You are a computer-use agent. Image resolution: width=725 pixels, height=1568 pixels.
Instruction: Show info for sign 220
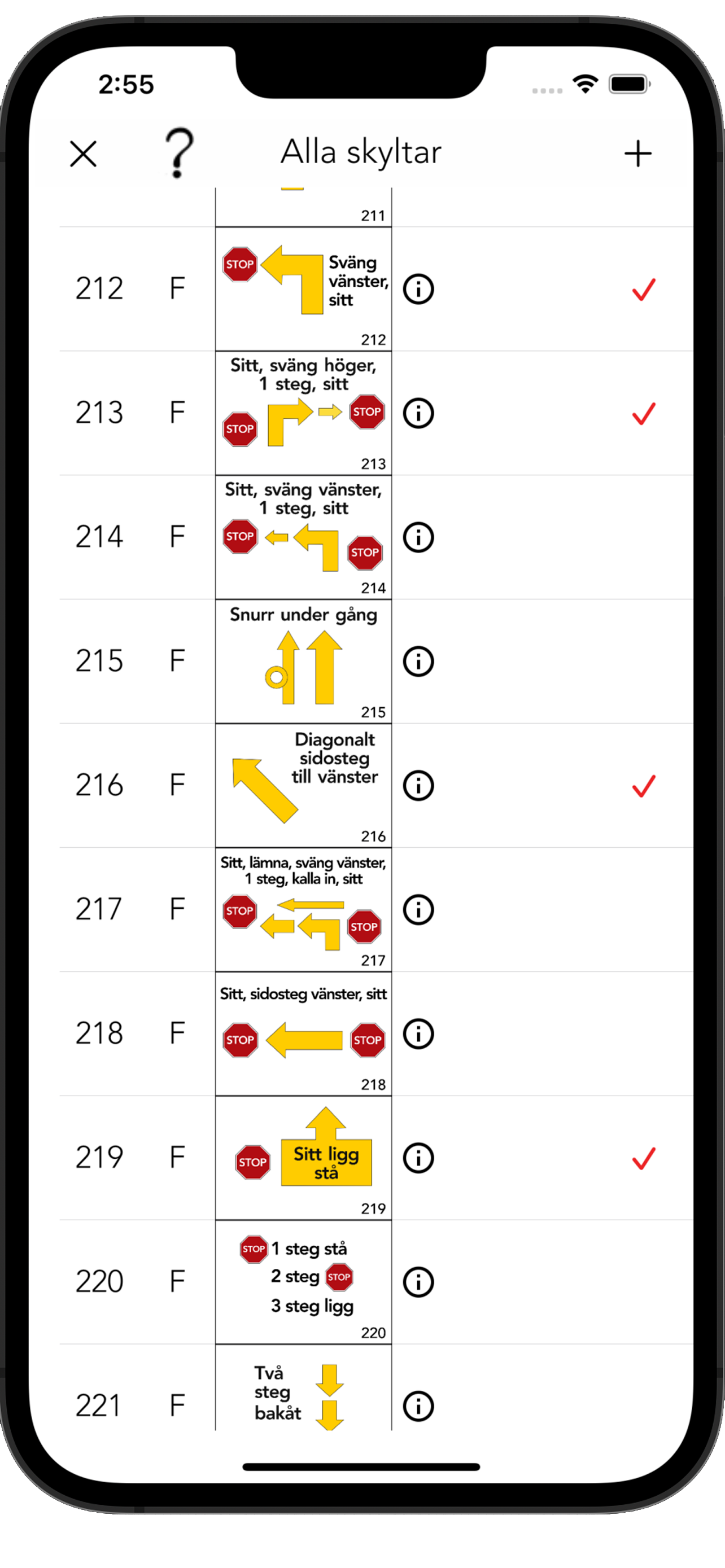pos(418,1282)
